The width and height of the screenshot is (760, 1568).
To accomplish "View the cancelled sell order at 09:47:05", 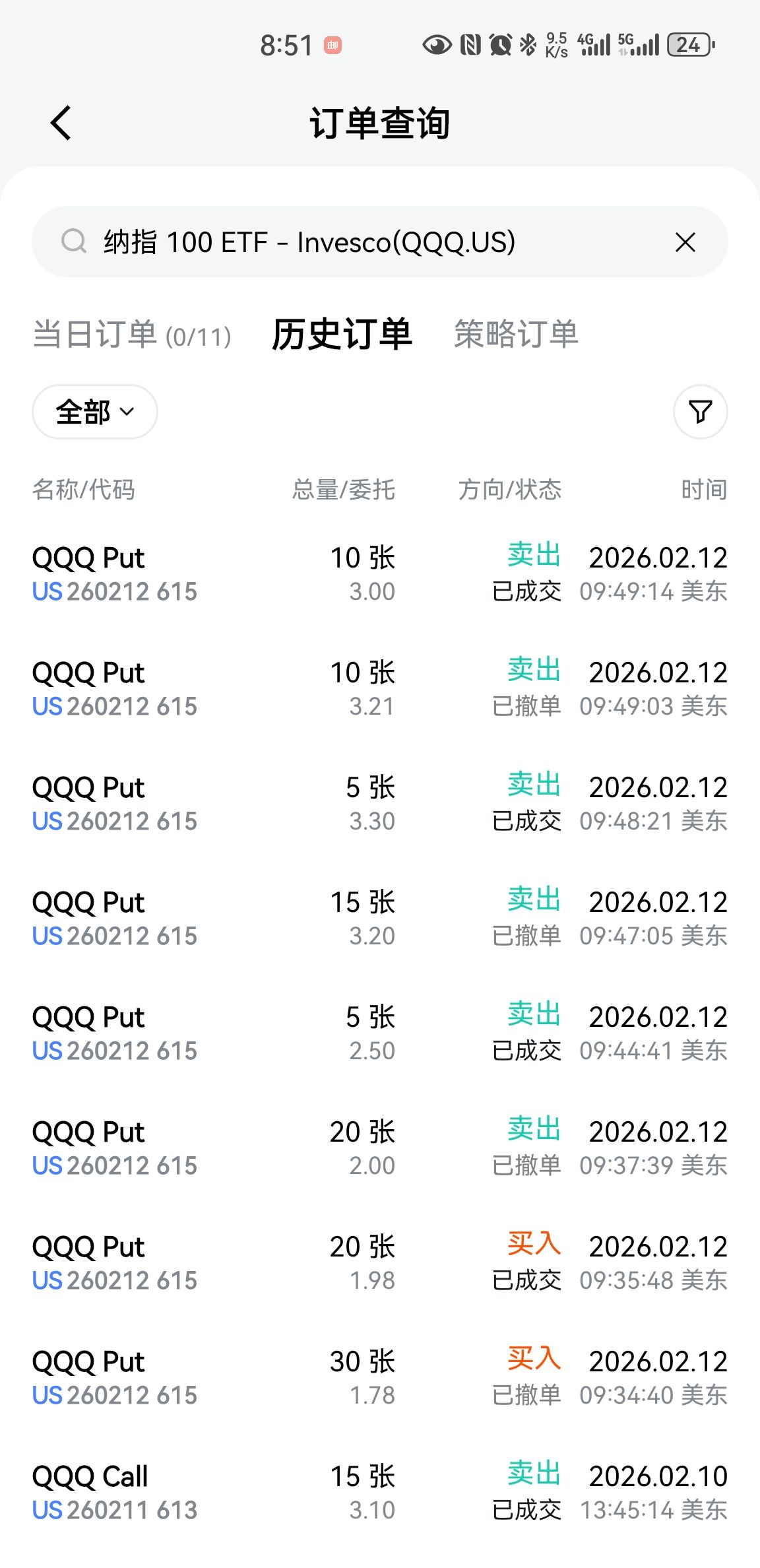I will point(380,918).
